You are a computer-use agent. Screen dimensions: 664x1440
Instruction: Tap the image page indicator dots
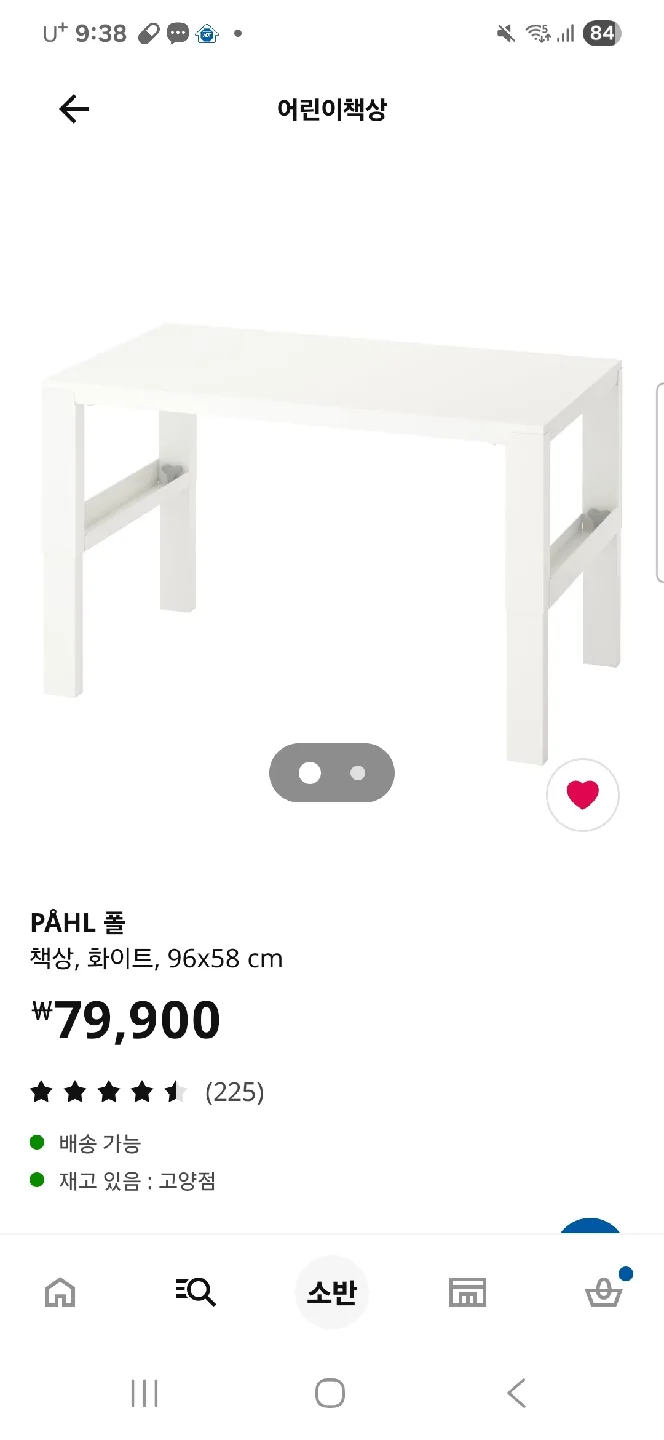click(332, 772)
